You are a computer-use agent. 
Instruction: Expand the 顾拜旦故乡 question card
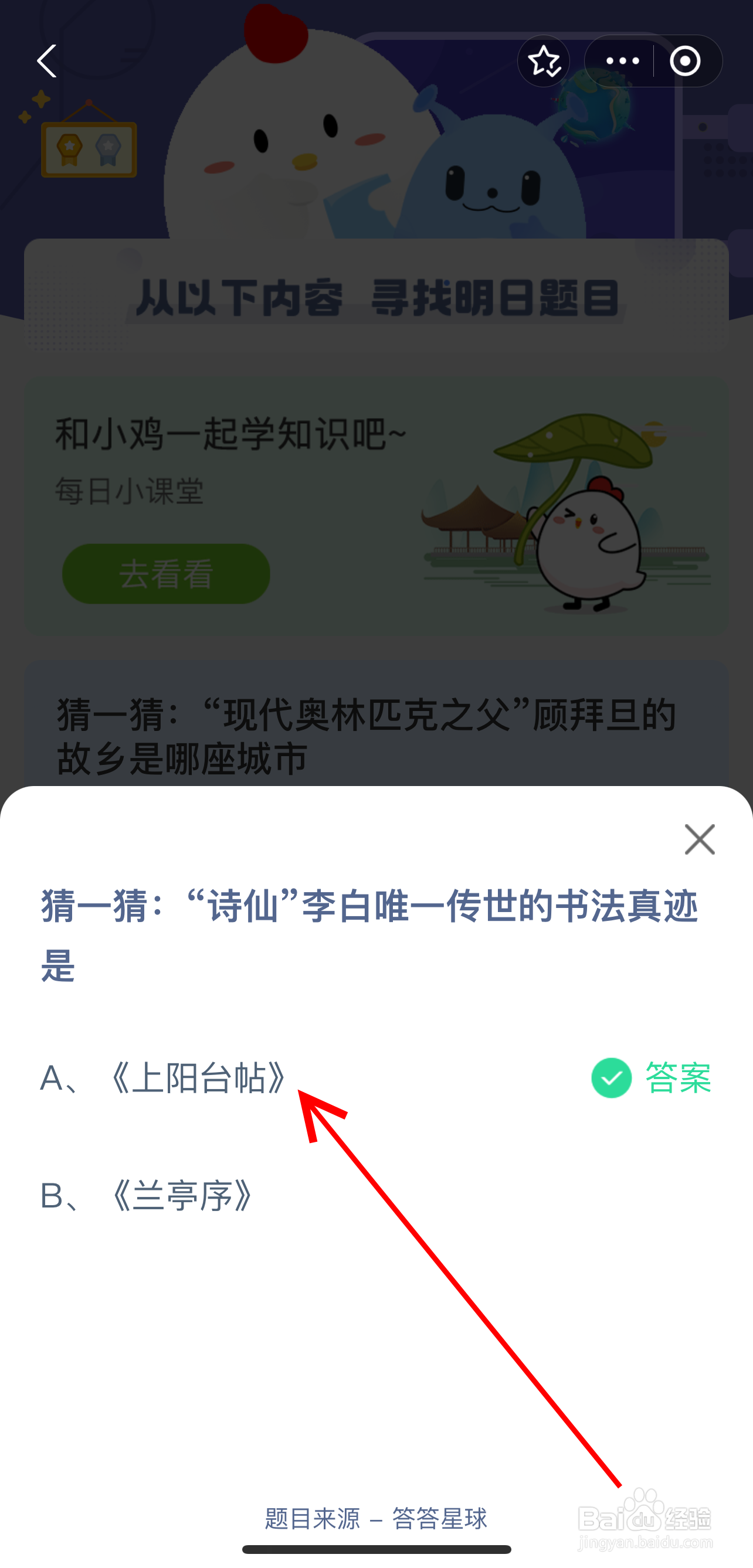[365, 740]
